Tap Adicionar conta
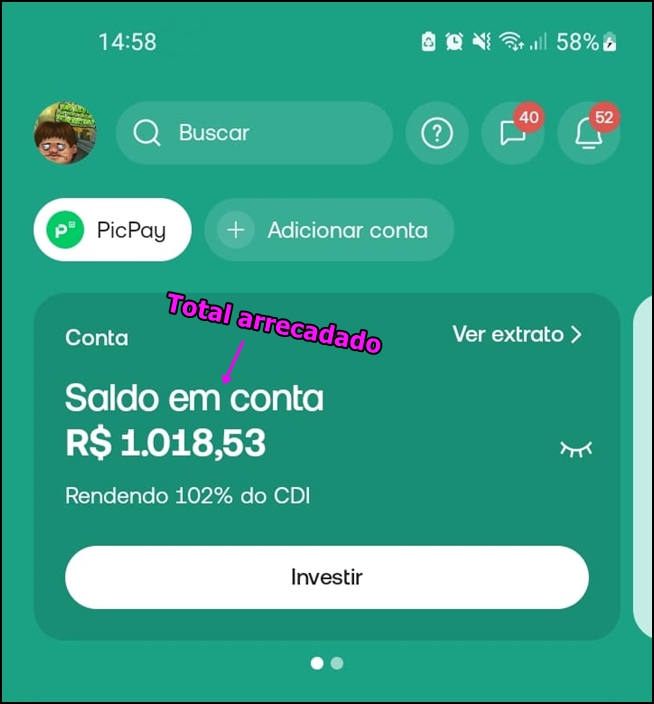 329,230
